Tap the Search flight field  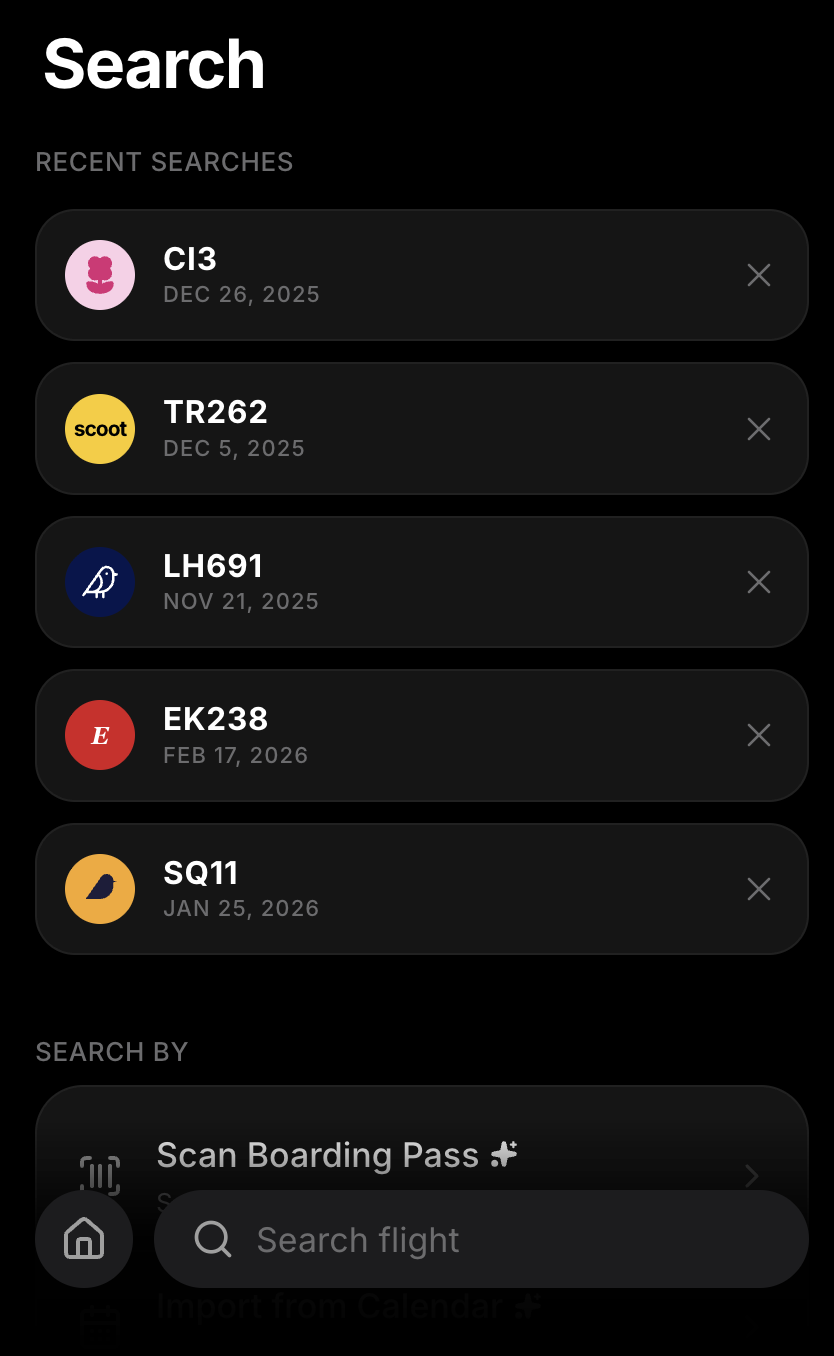pyautogui.click(x=480, y=1240)
